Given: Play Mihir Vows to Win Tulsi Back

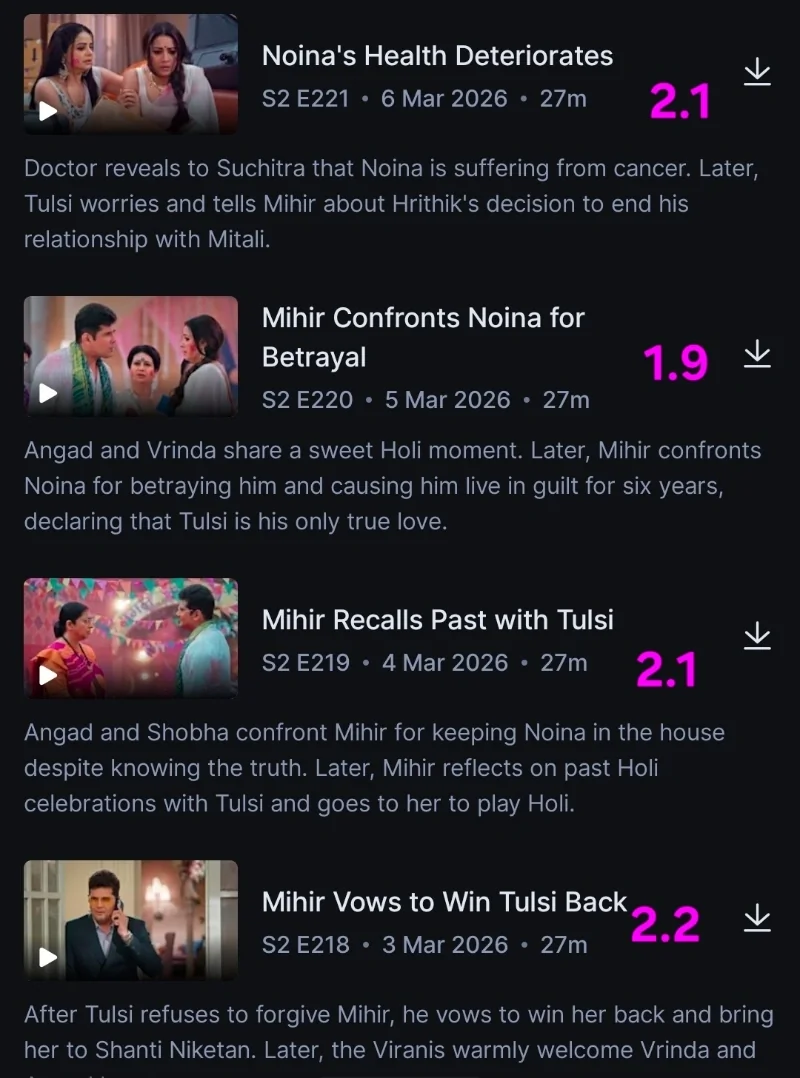Looking at the screenshot, I should click(x=130, y=920).
